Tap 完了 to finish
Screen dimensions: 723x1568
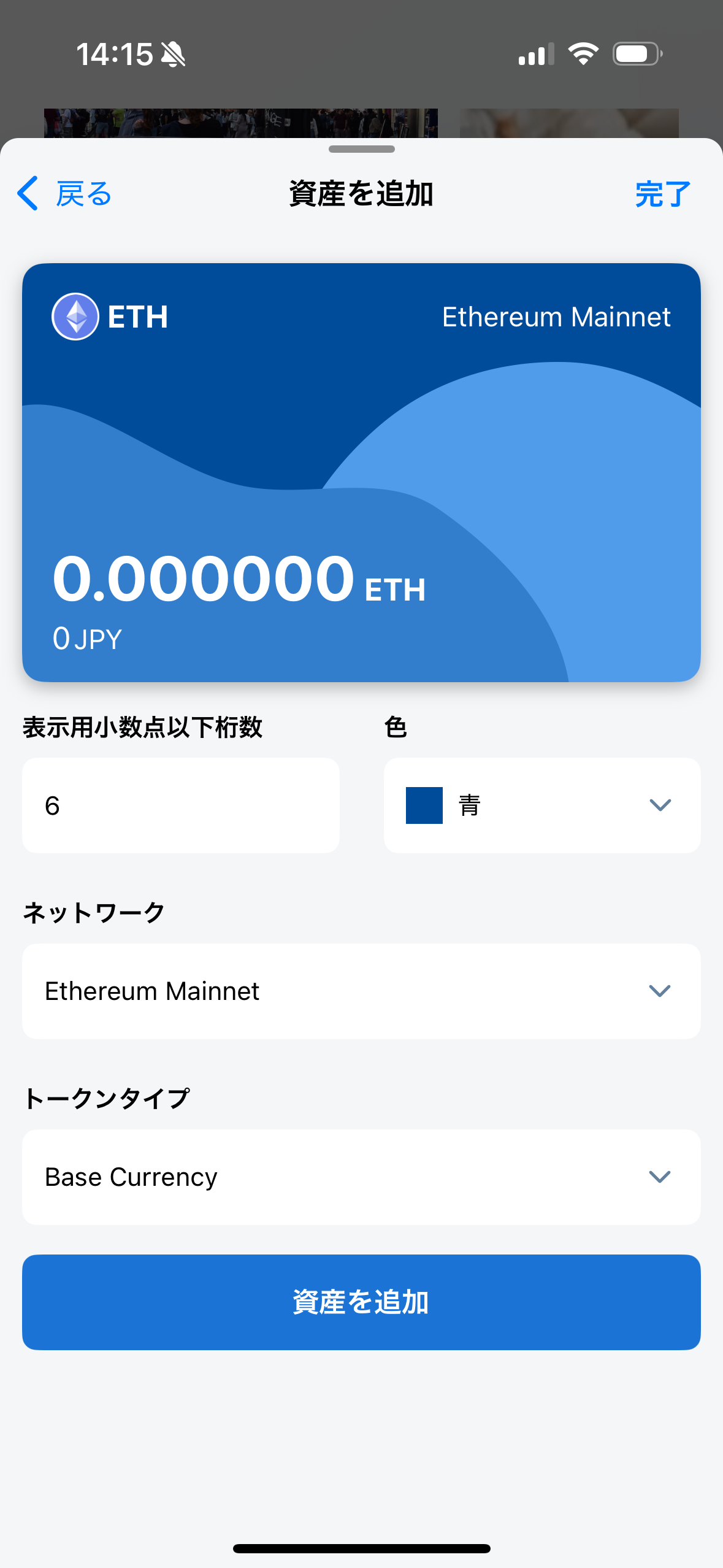tap(662, 194)
